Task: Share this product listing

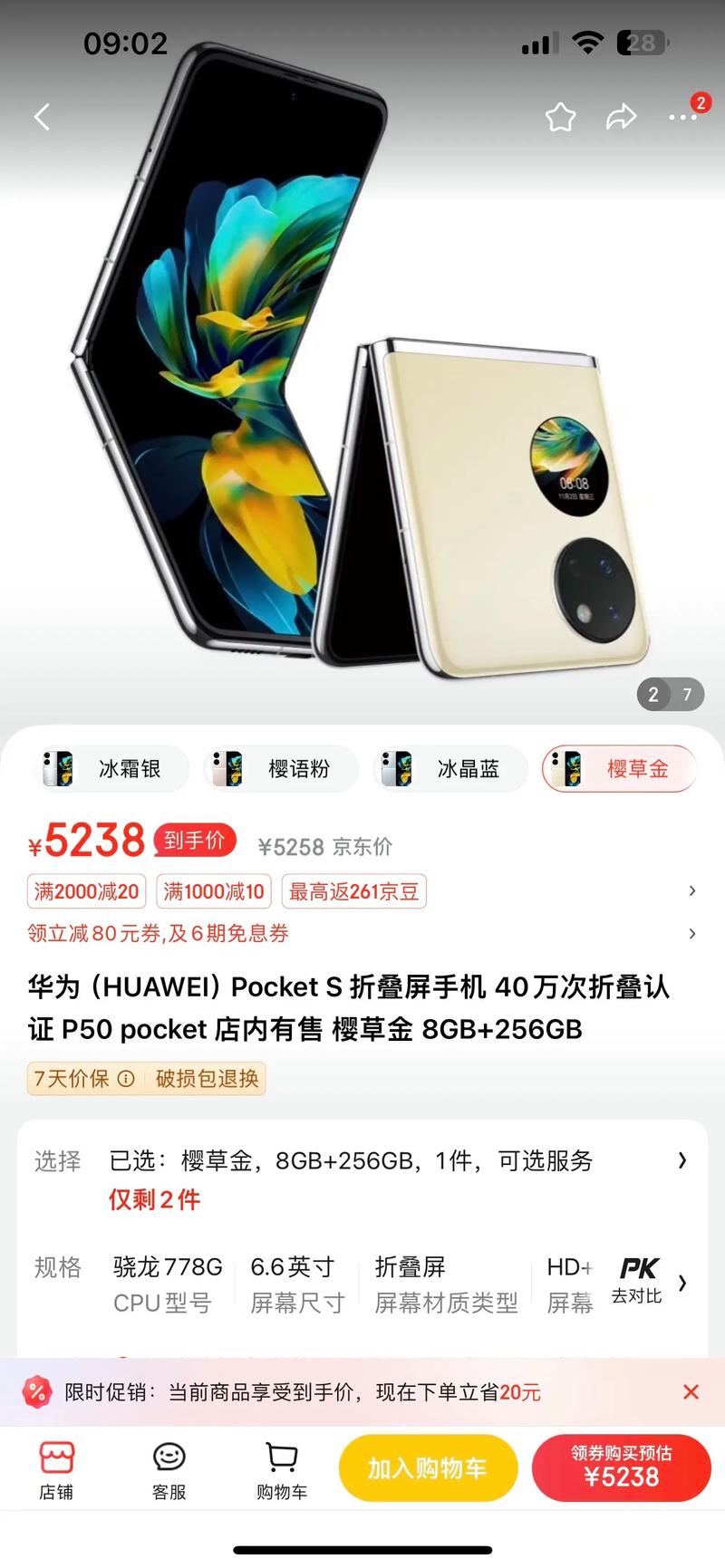Action: coord(621,117)
